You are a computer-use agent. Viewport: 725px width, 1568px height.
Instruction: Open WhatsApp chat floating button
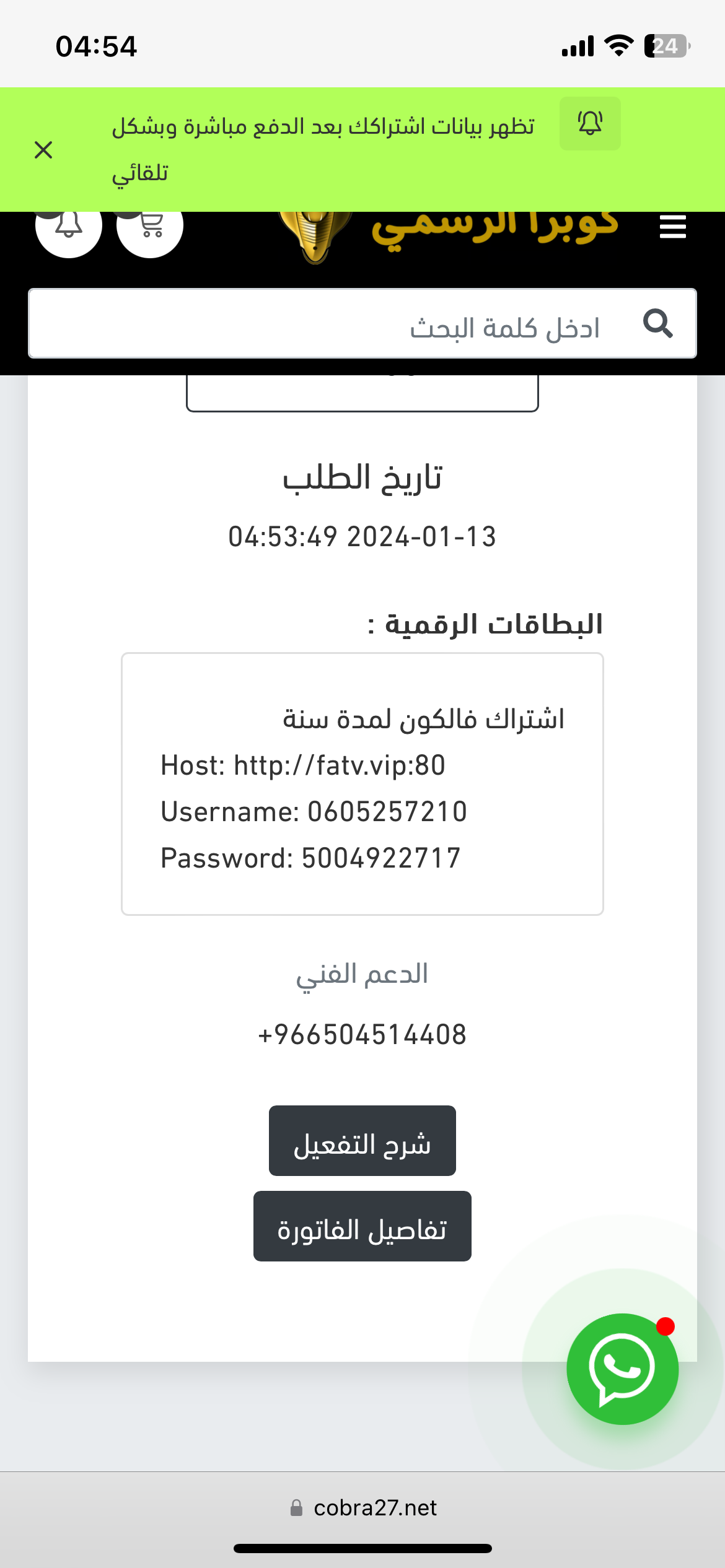point(622,1369)
